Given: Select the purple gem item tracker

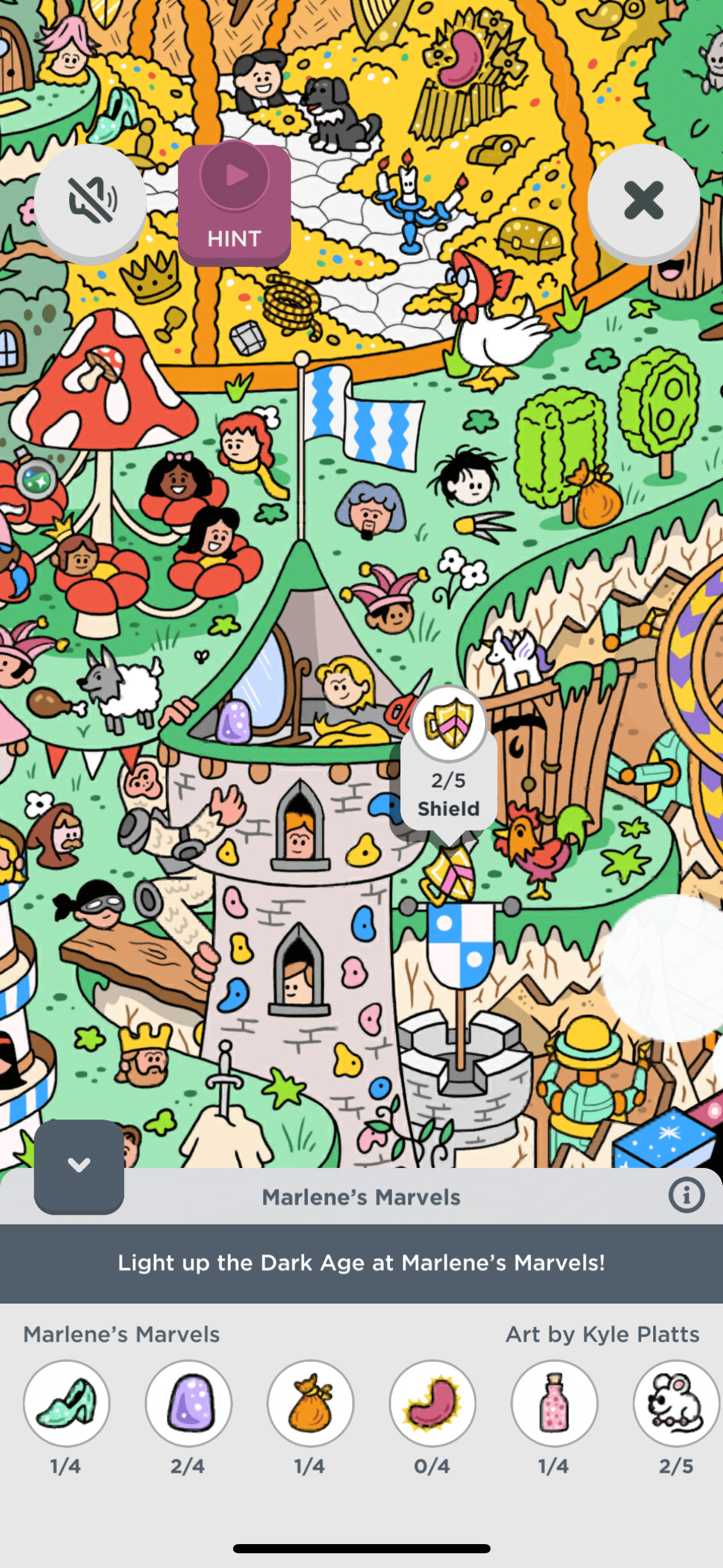Looking at the screenshot, I should tap(188, 1404).
